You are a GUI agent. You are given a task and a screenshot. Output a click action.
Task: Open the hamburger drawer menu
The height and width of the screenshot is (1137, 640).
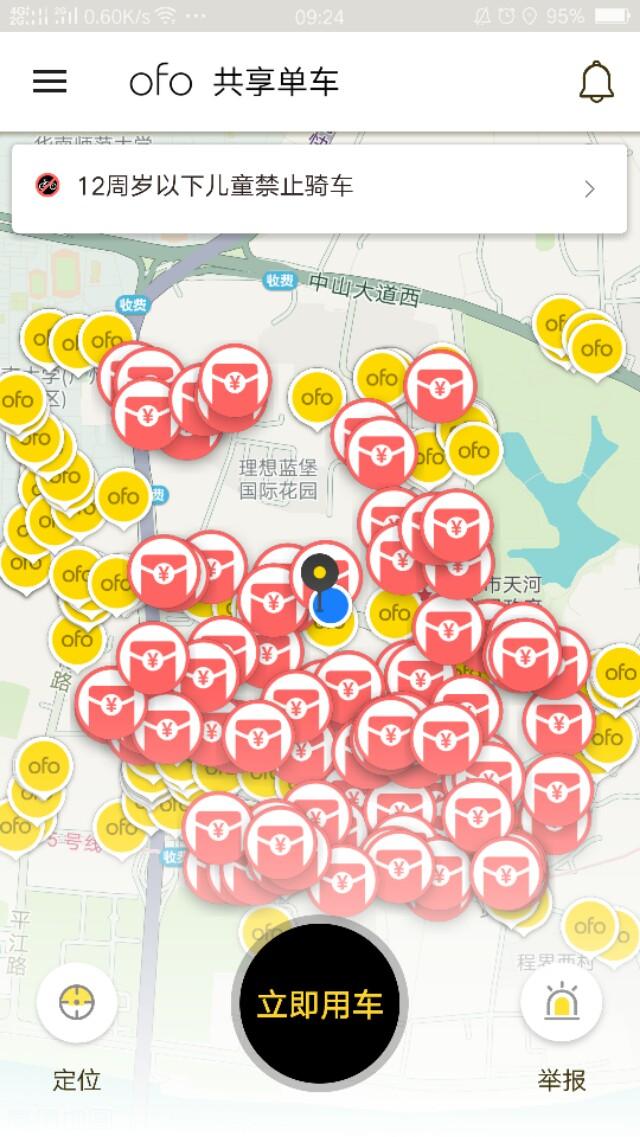50,82
